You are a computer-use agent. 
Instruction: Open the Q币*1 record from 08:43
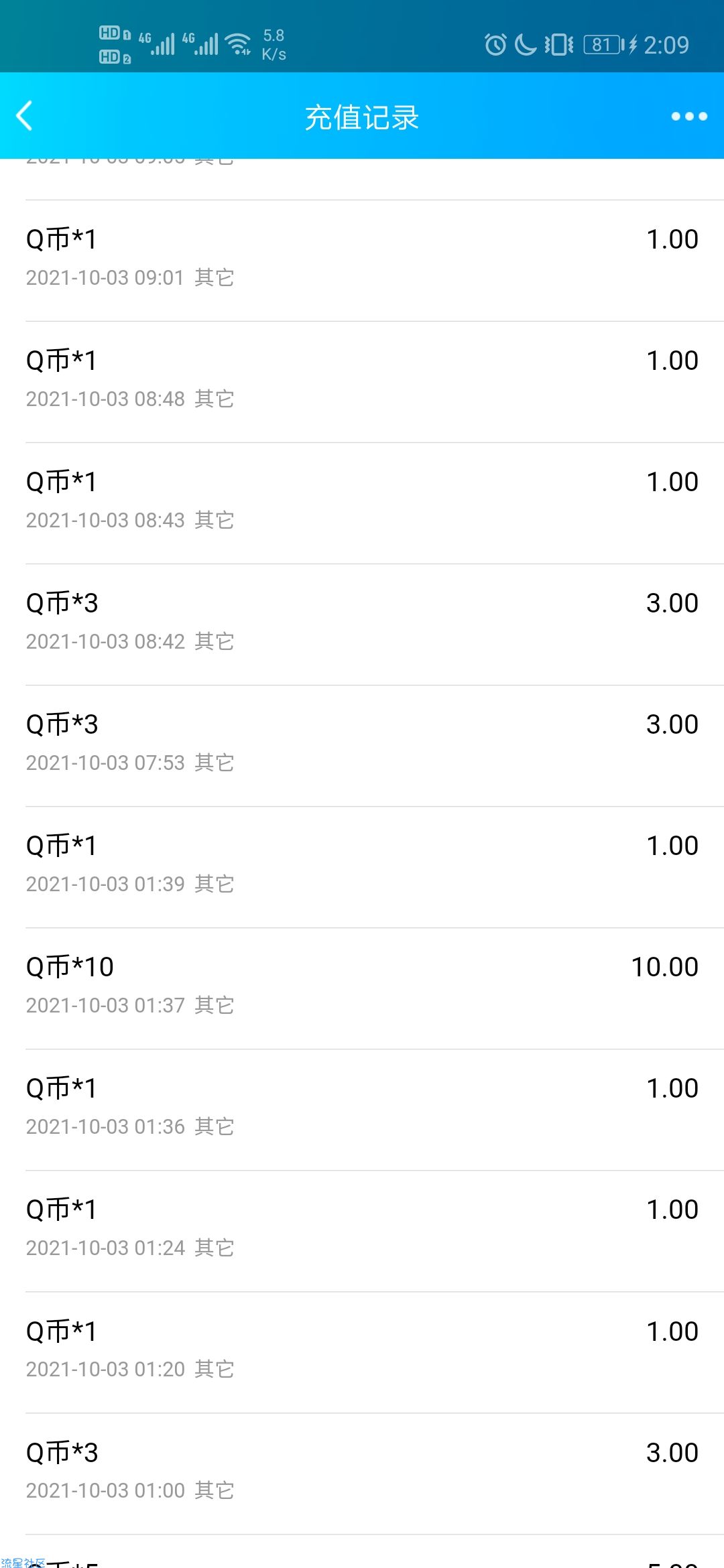coord(362,503)
